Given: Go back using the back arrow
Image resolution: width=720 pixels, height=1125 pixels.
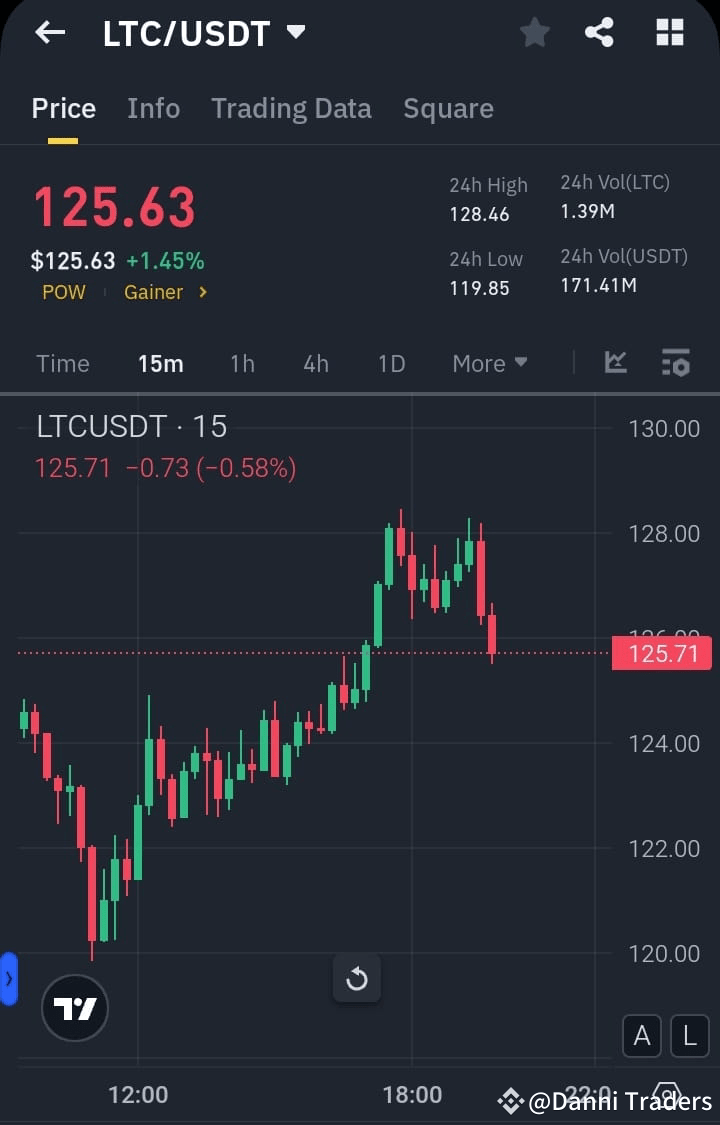Looking at the screenshot, I should pyautogui.click(x=48, y=32).
